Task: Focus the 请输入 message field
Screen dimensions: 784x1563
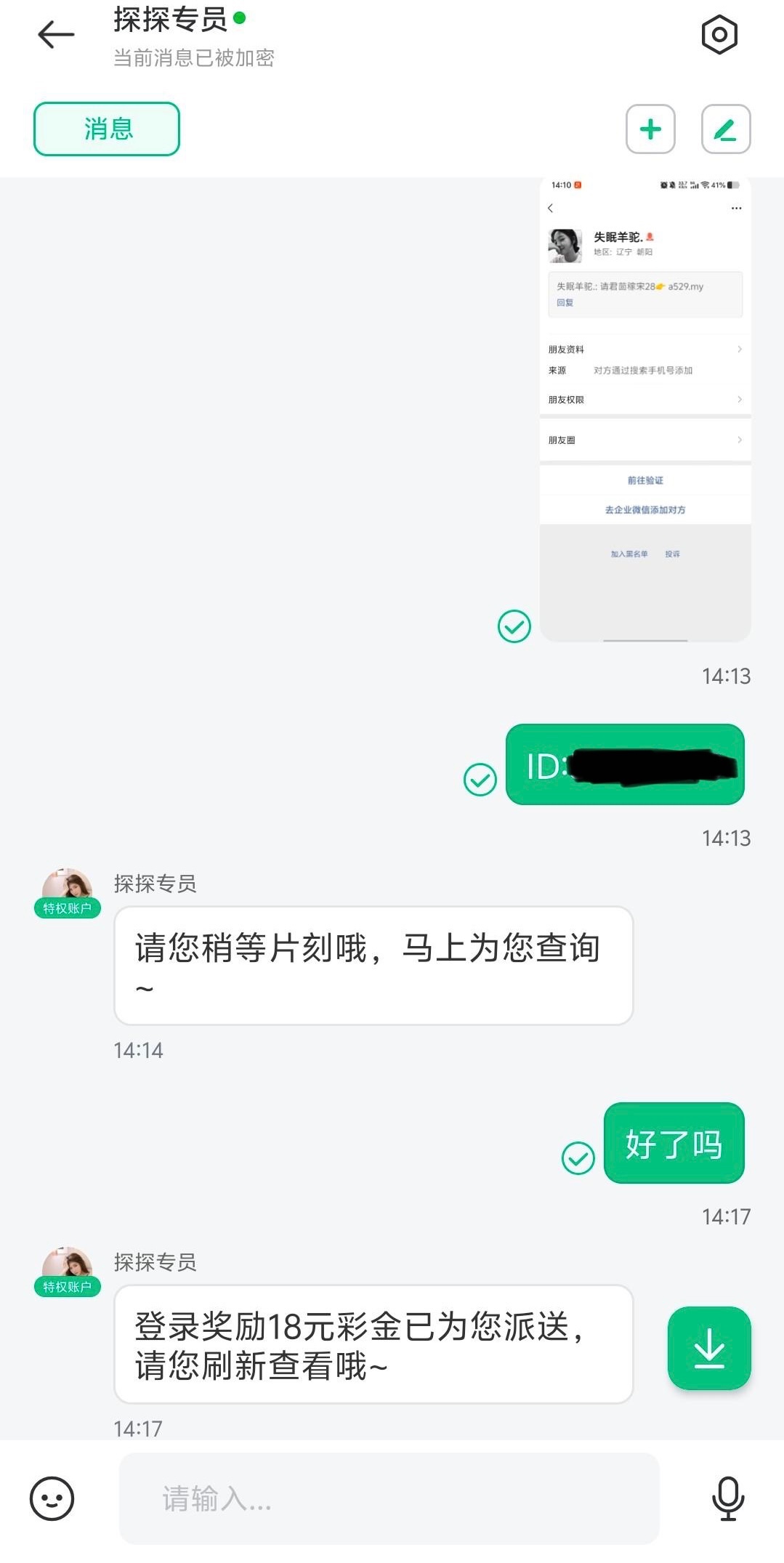Action: point(389,1498)
